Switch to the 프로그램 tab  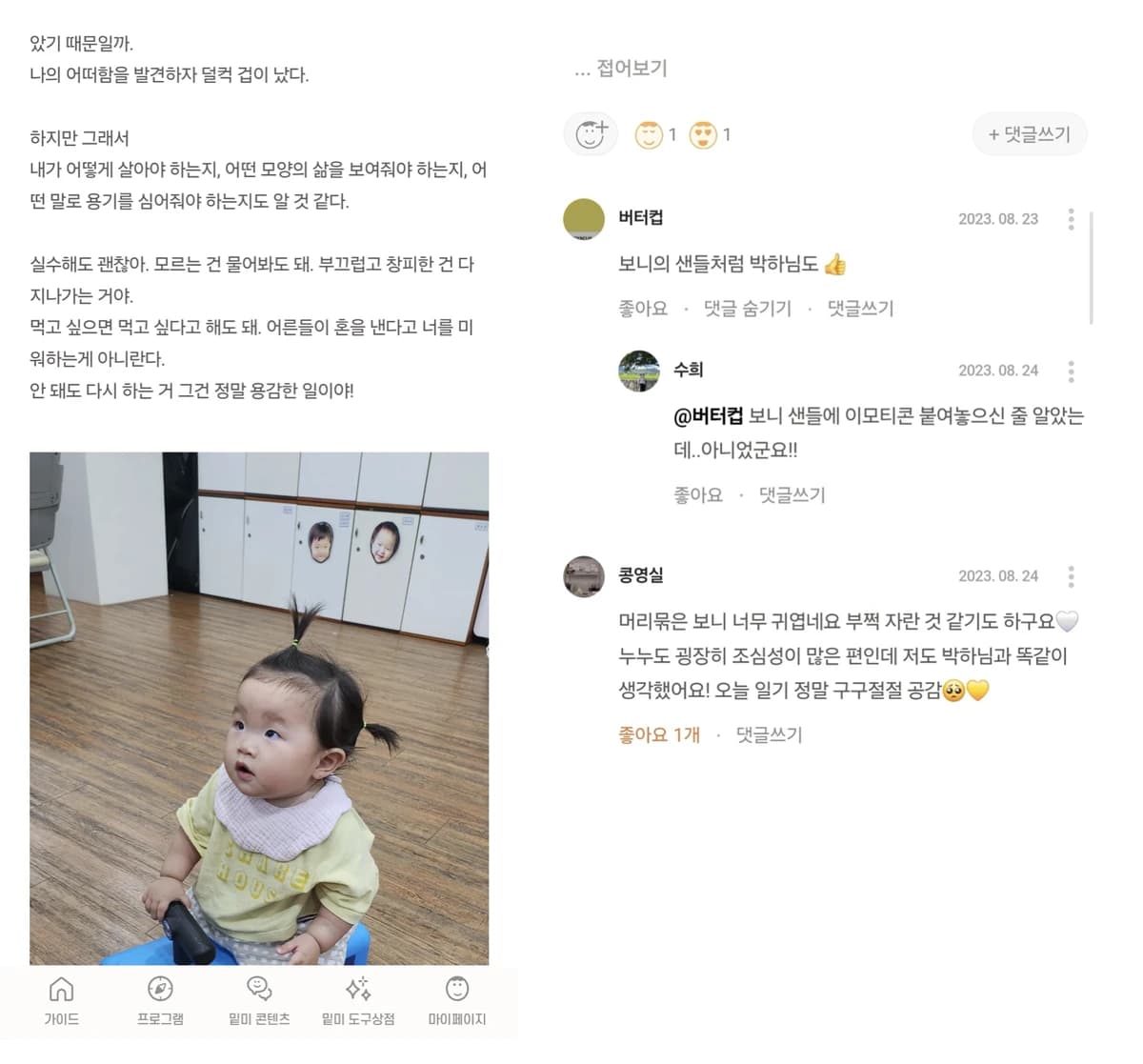pos(160,1001)
